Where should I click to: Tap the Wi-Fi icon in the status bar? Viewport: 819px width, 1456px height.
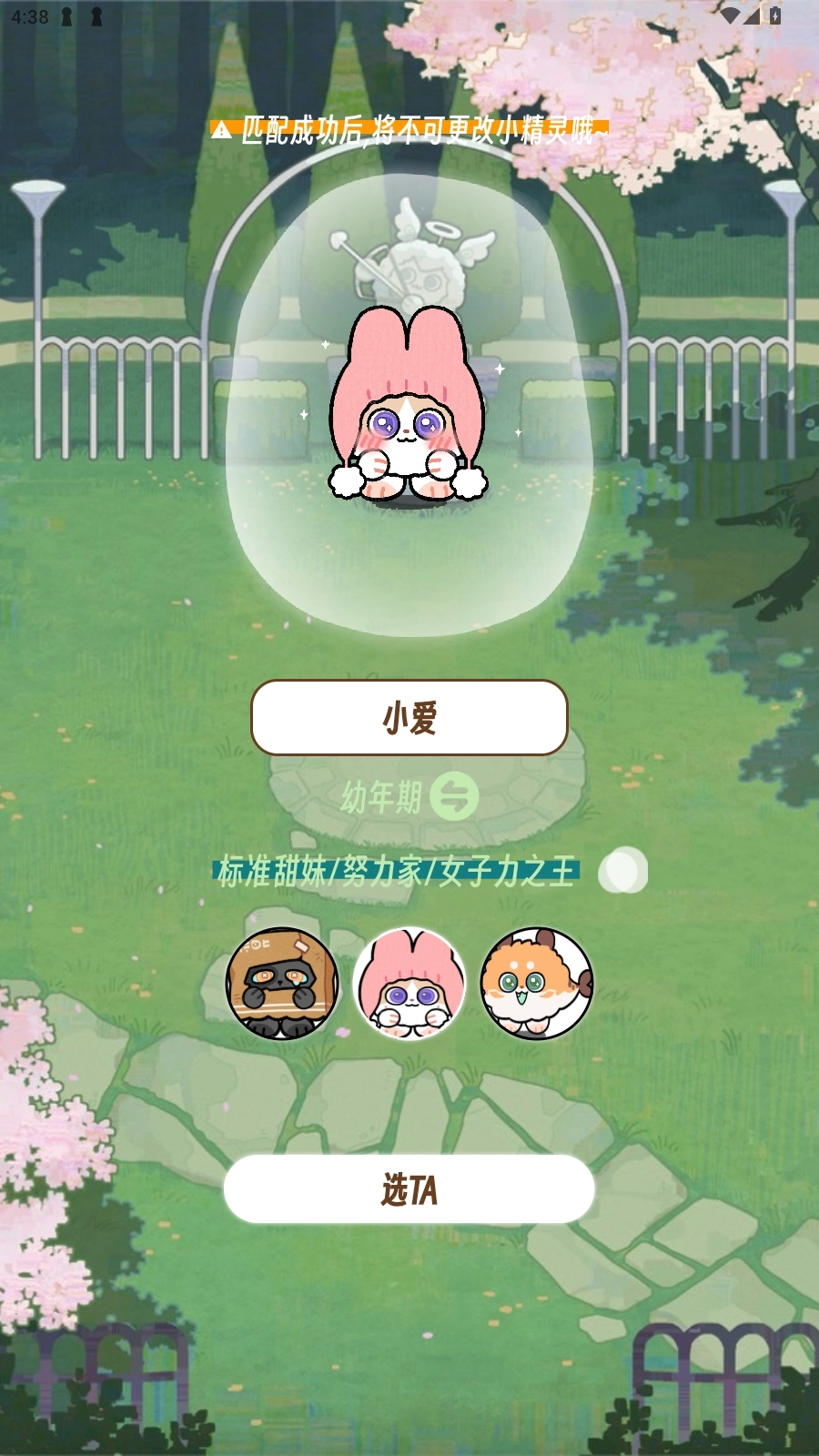tap(728, 15)
